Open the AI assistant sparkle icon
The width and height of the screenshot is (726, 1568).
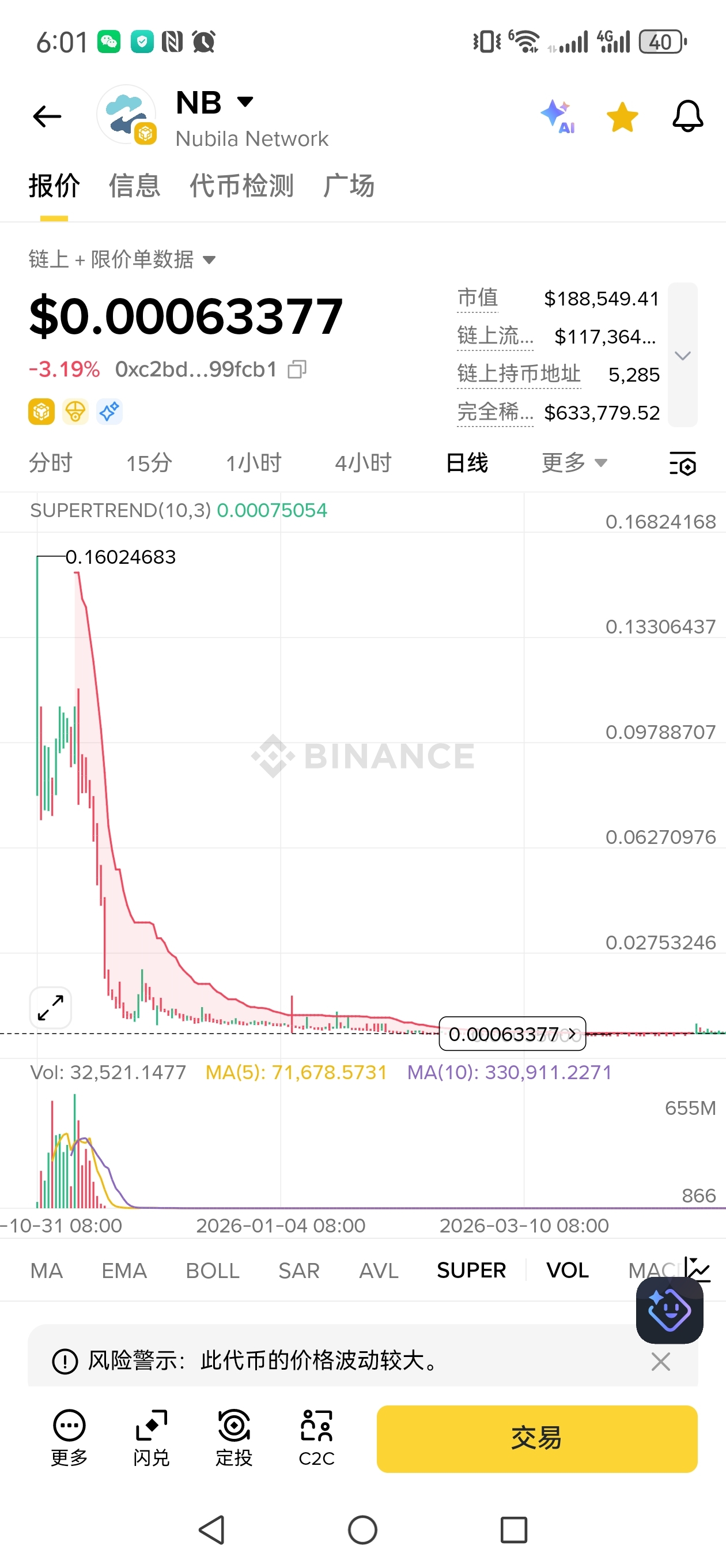[x=557, y=116]
